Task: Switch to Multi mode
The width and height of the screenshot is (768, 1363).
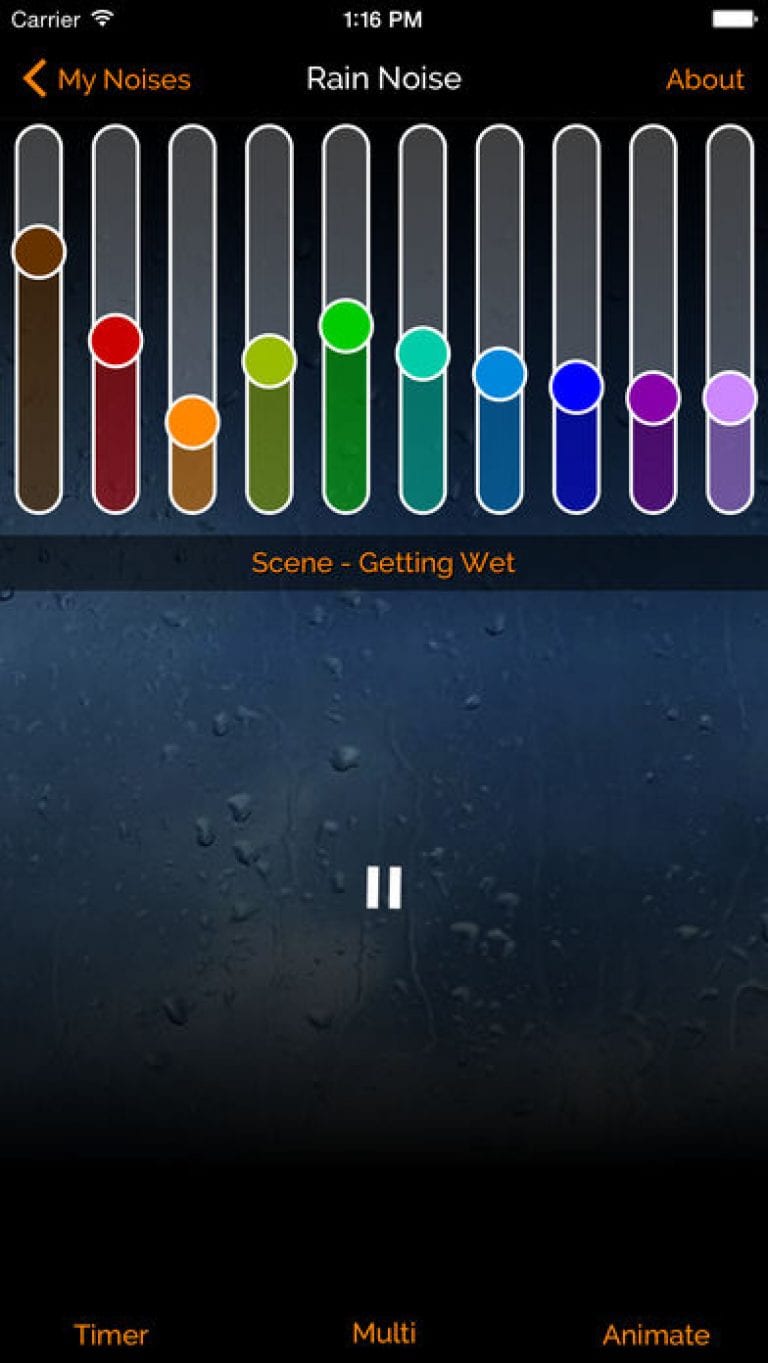Action: tap(384, 1332)
